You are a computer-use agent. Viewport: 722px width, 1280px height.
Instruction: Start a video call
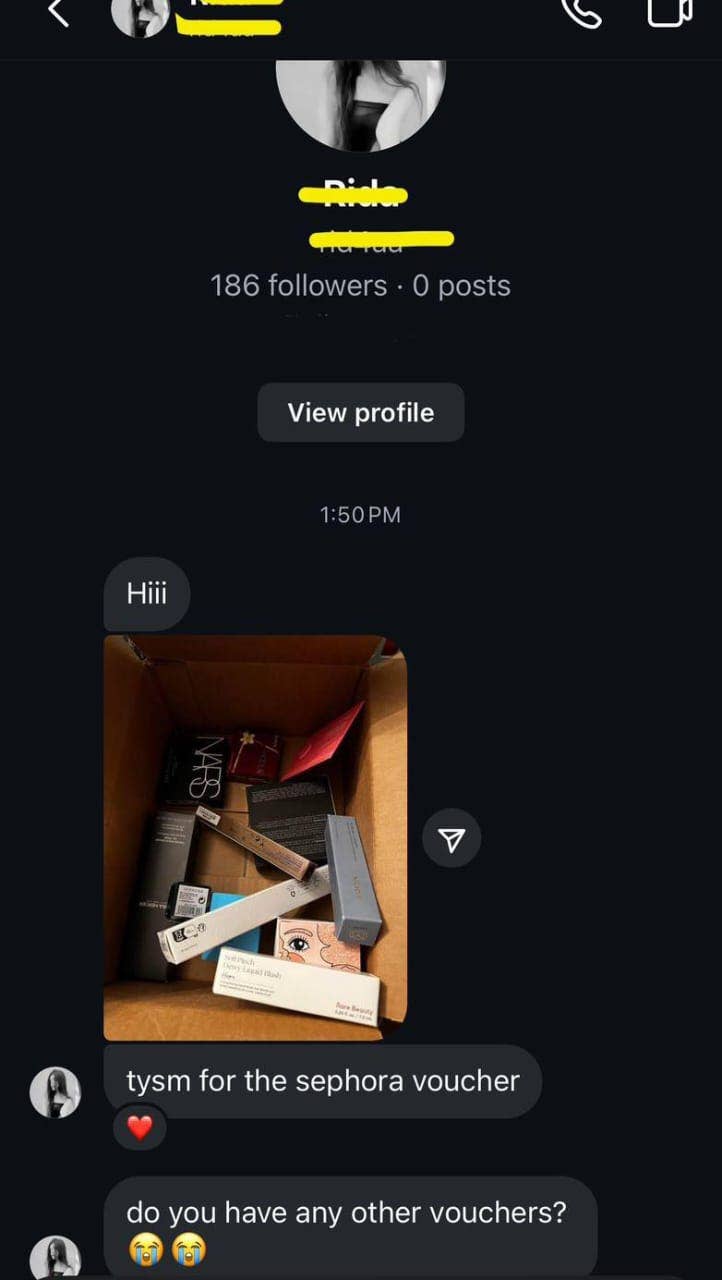tap(669, 11)
